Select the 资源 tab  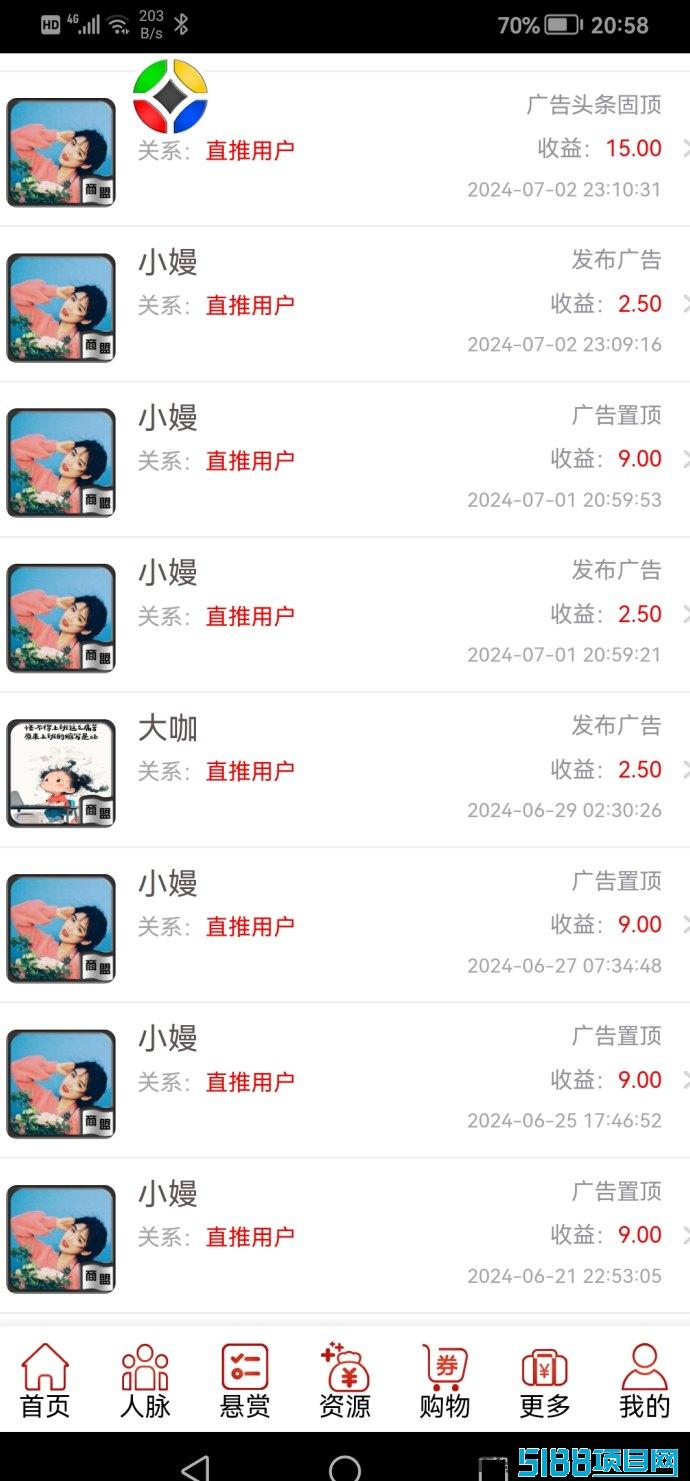[345, 1380]
